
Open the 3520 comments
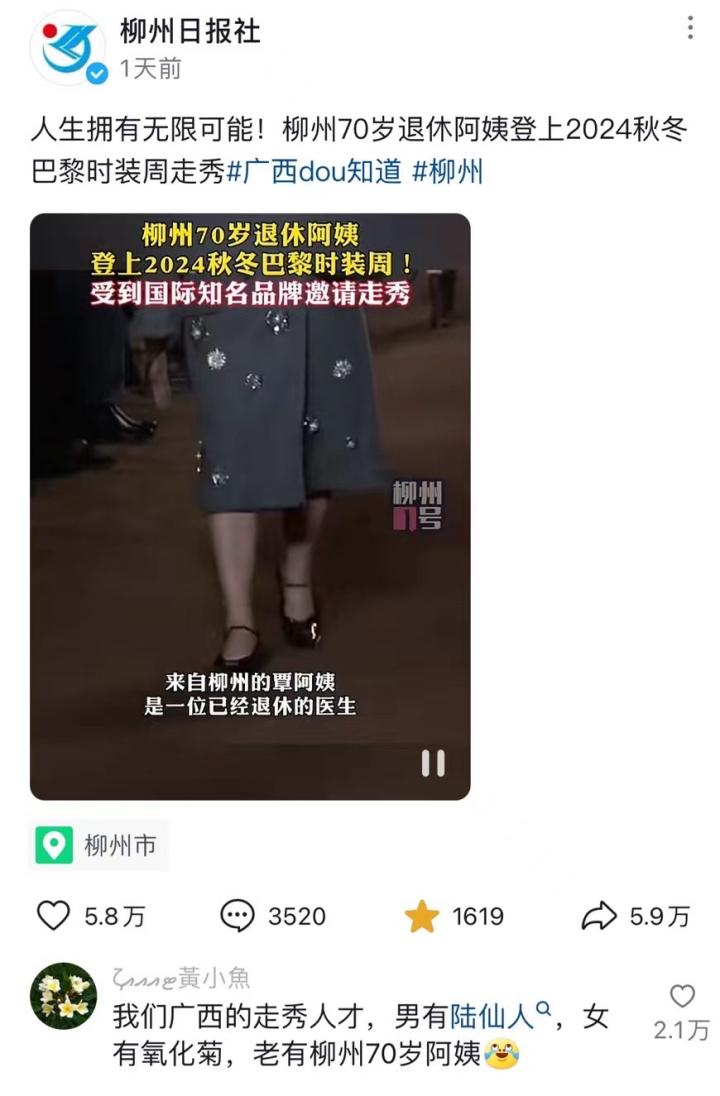tap(237, 916)
